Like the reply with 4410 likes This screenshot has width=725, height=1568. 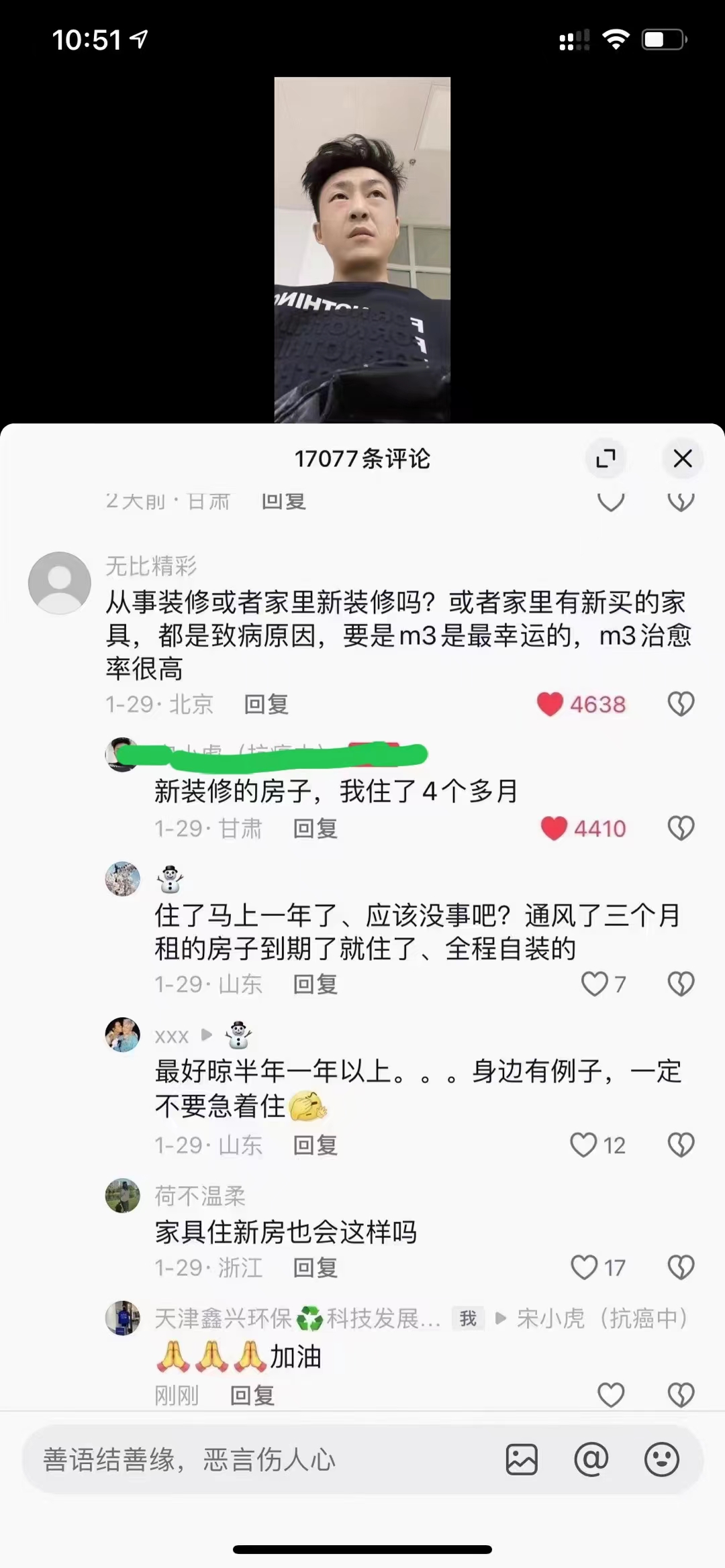(x=554, y=828)
